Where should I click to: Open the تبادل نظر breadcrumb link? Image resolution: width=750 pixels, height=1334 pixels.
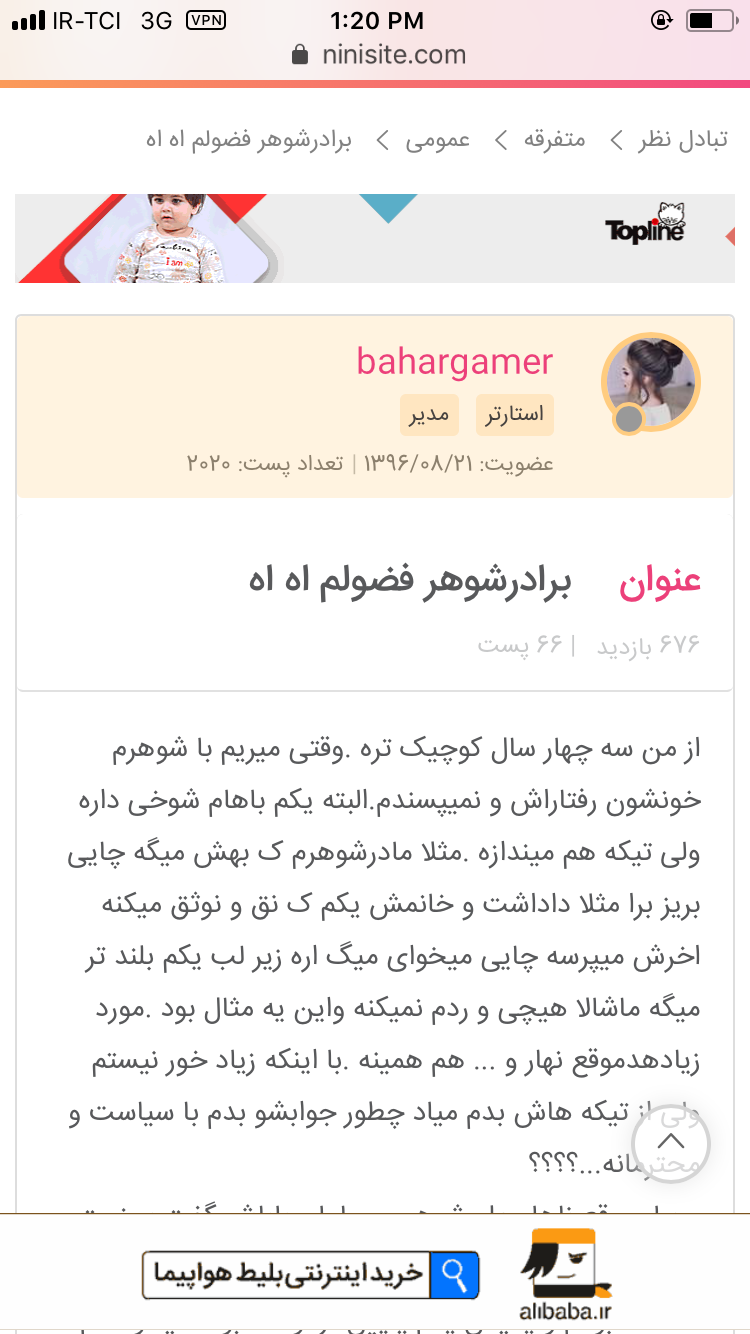(x=683, y=140)
